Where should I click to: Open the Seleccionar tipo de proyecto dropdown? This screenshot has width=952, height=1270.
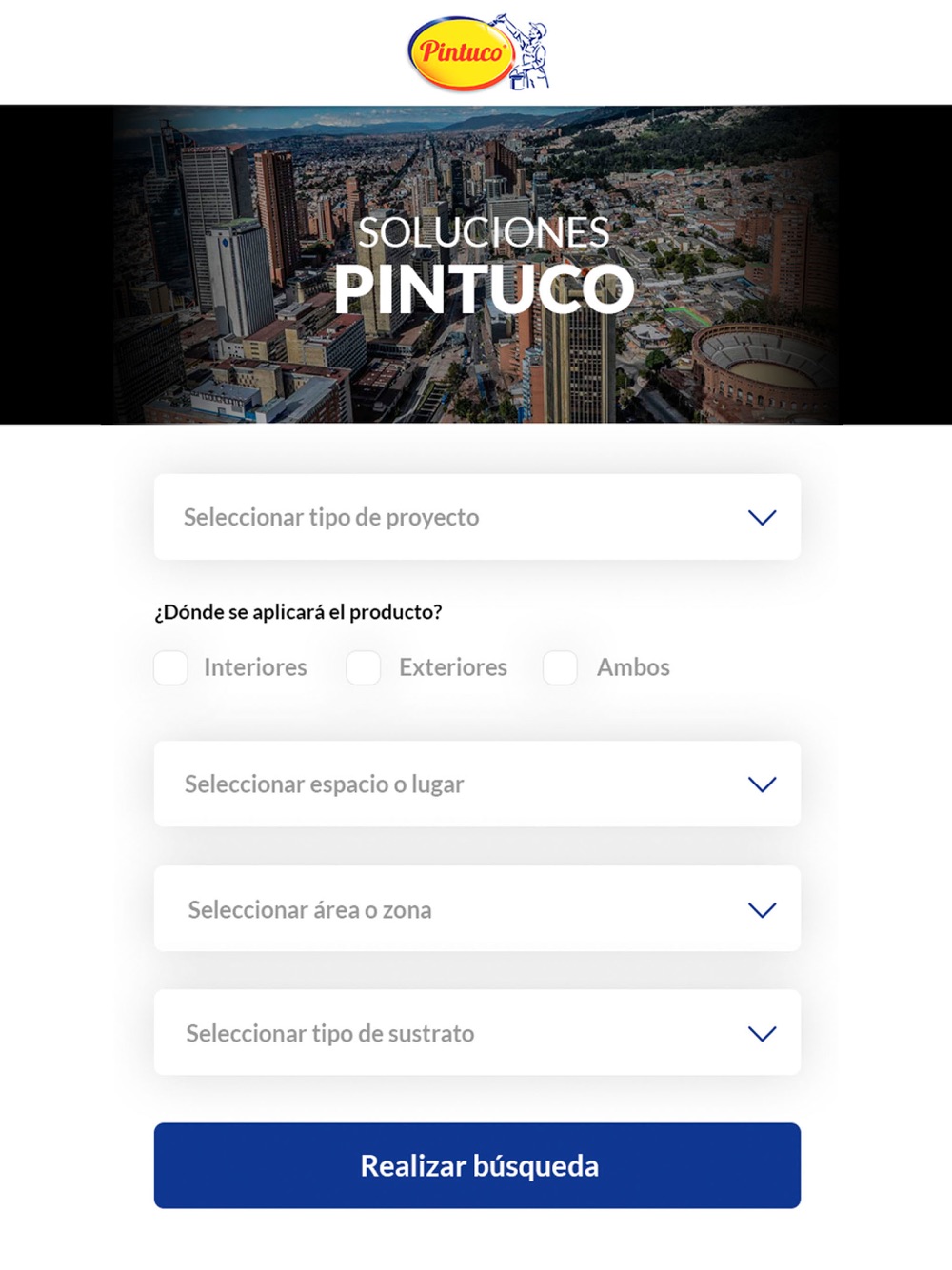[x=477, y=517]
